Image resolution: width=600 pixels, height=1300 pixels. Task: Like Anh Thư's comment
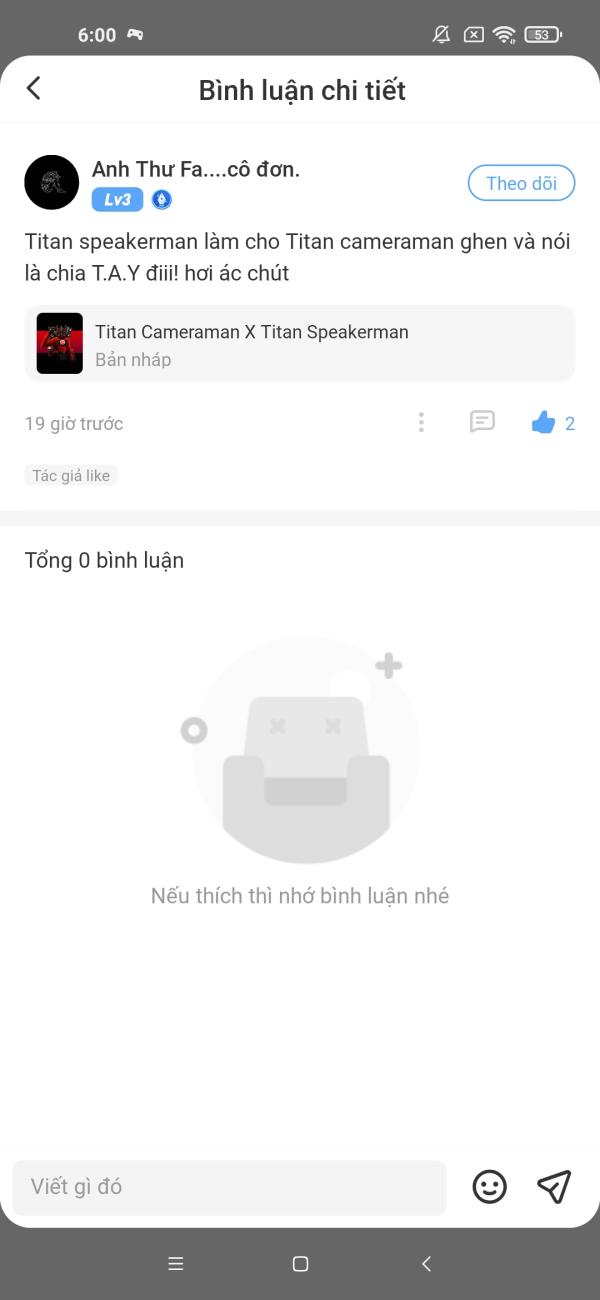(543, 423)
